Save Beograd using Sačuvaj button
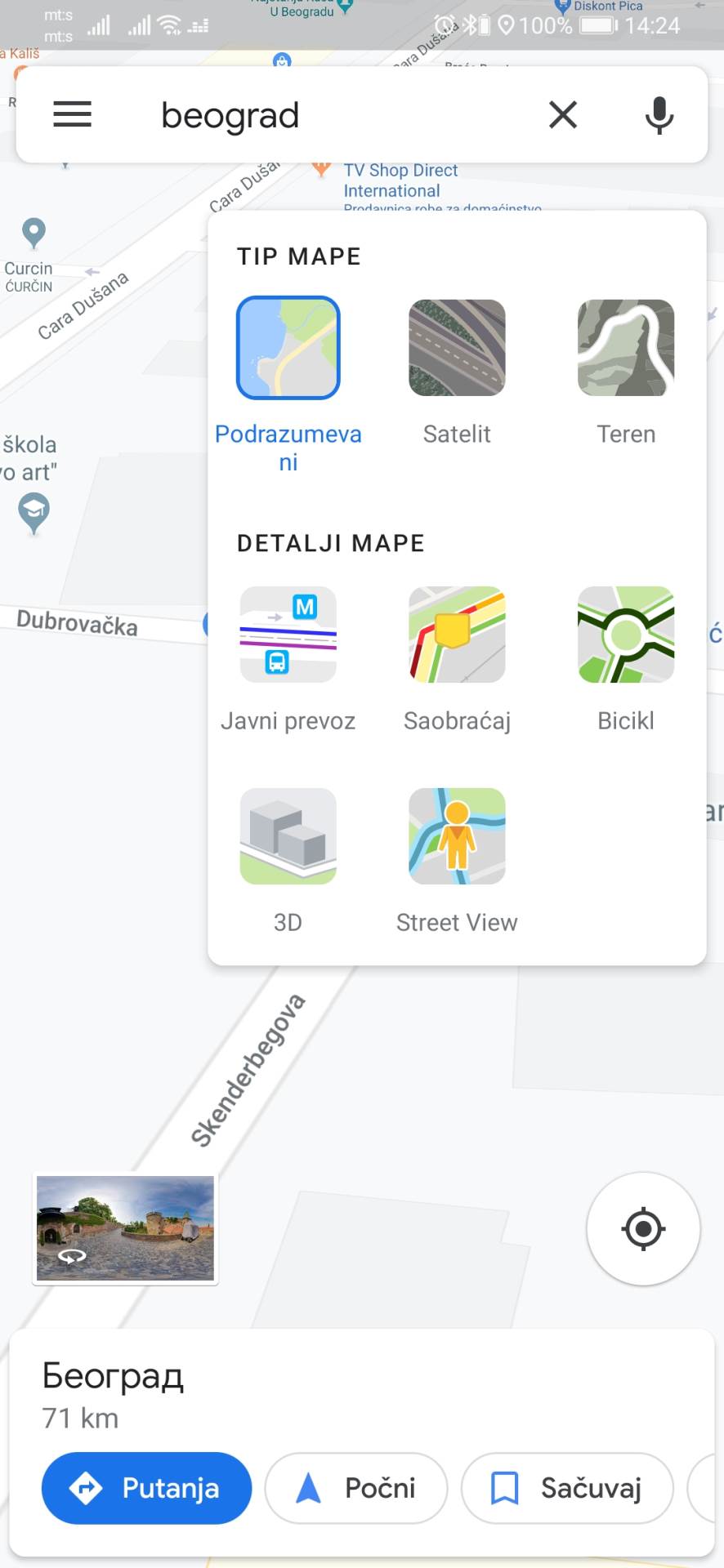724x1568 pixels. click(567, 1488)
